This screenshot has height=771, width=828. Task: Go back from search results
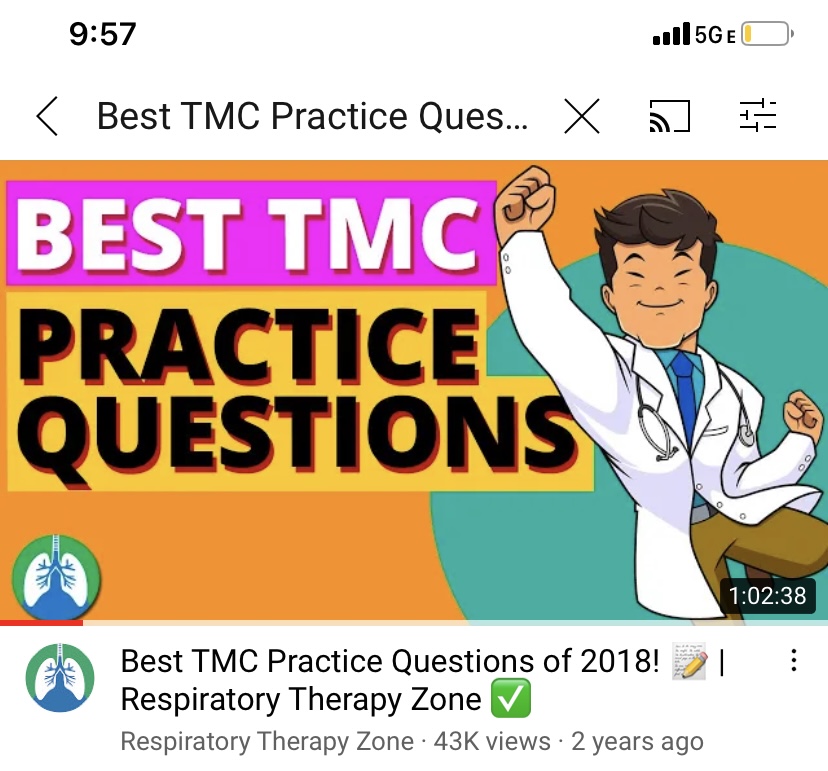[x=47, y=116]
